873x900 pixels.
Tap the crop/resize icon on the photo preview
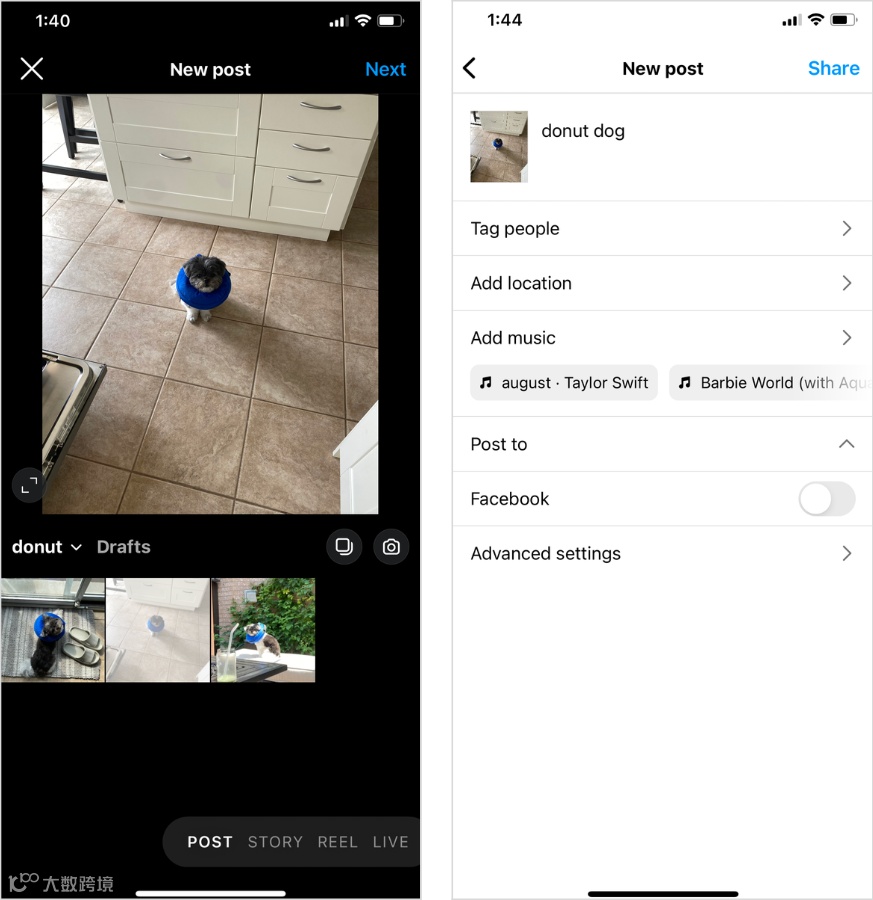(x=28, y=485)
